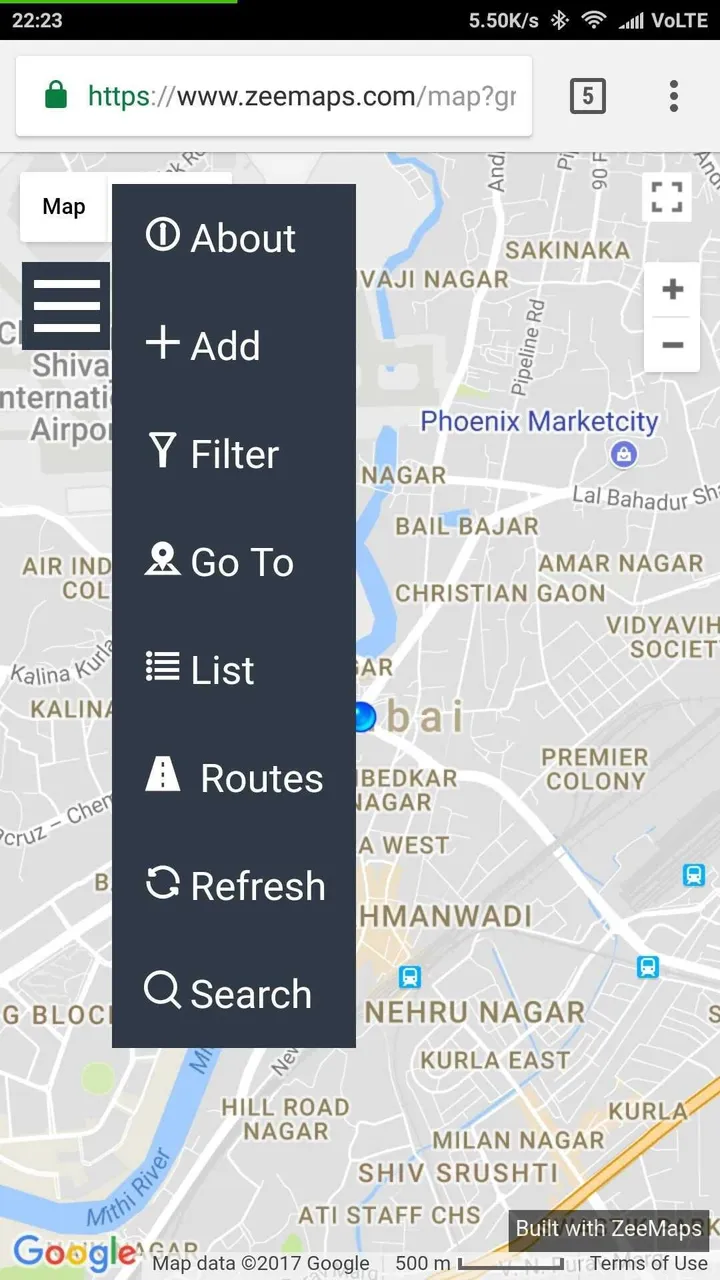720x1280 pixels.
Task: Refresh the map
Action: [235, 886]
